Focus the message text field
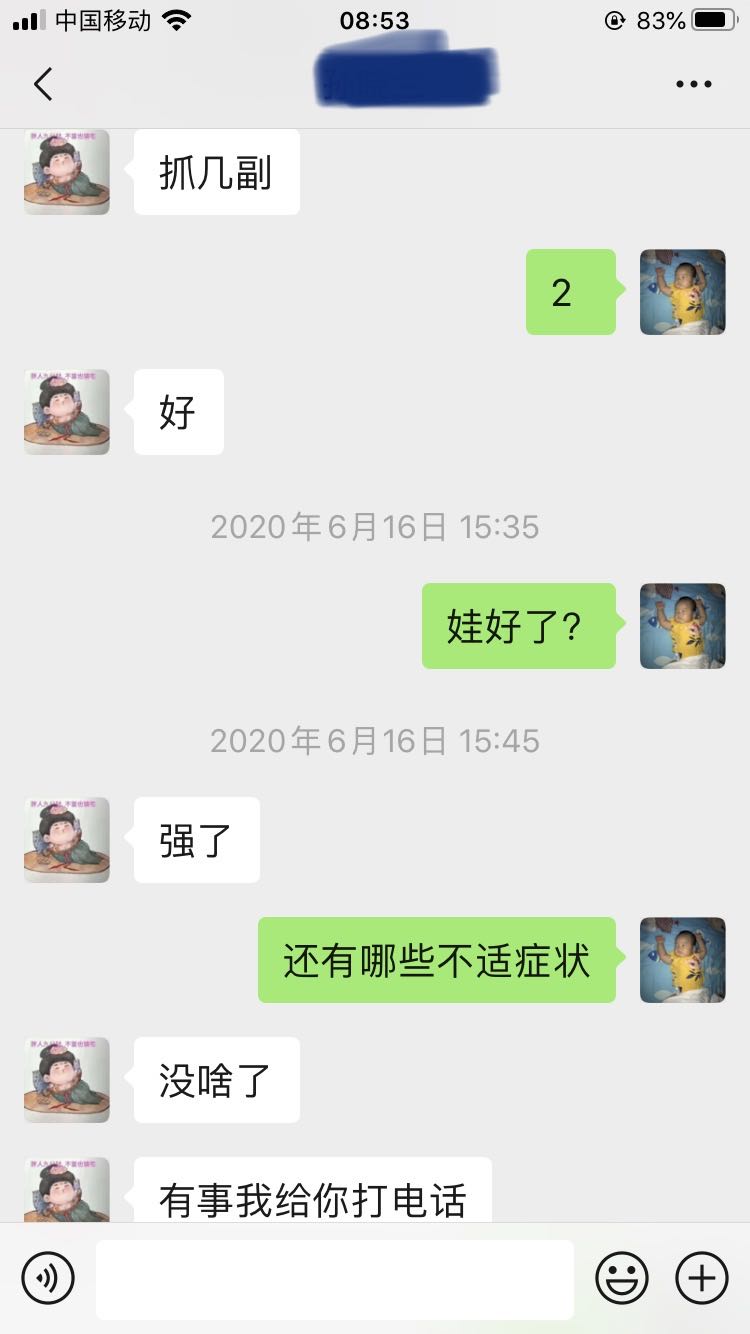 pyautogui.click(x=334, y=1279)
